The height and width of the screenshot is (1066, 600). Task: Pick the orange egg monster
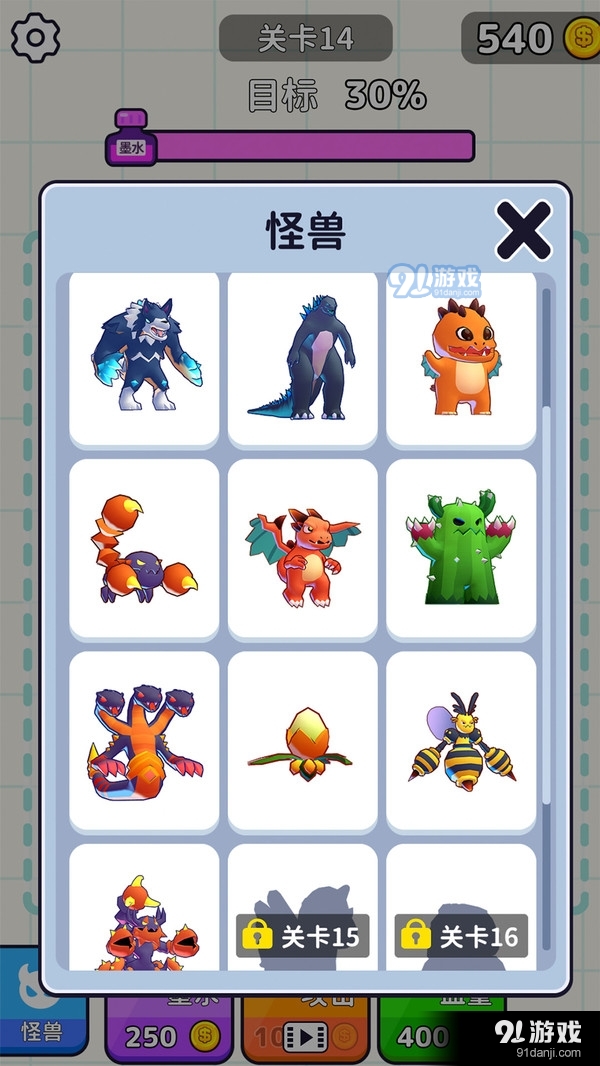pyautogui.click(x=302, y=740)
